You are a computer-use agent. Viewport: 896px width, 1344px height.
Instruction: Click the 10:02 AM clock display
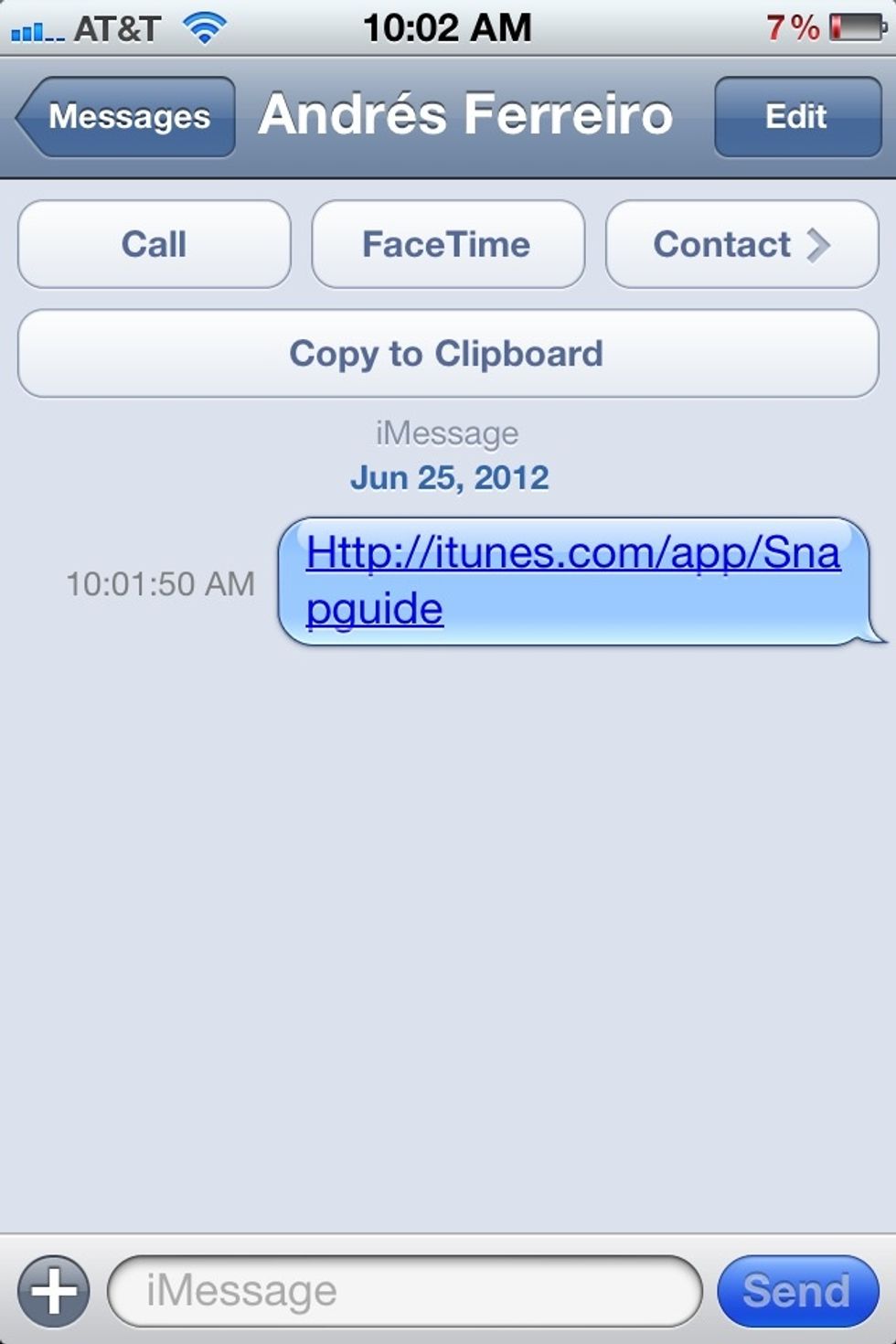(x=448, y=26)
